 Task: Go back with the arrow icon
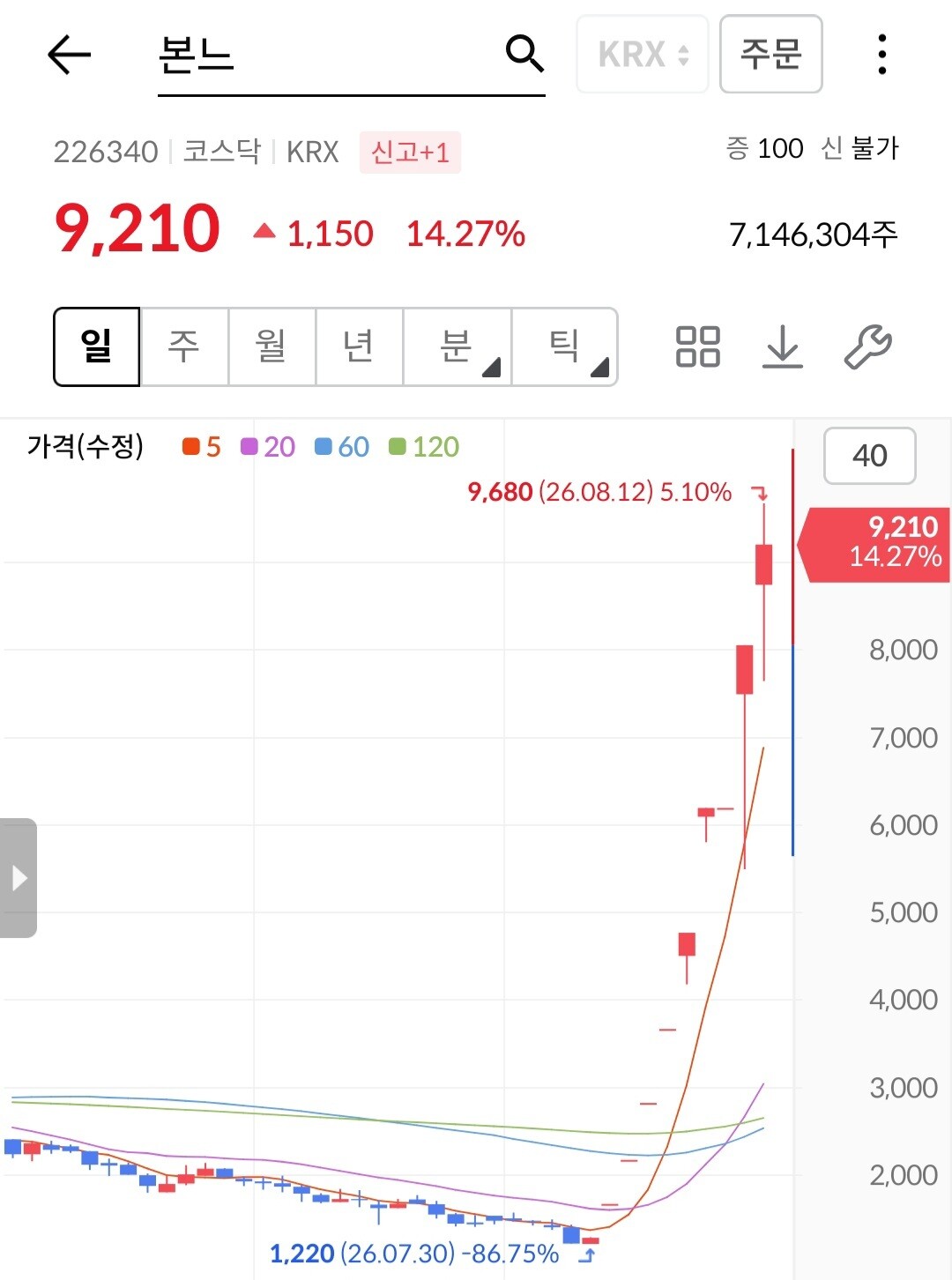point(69,55)
